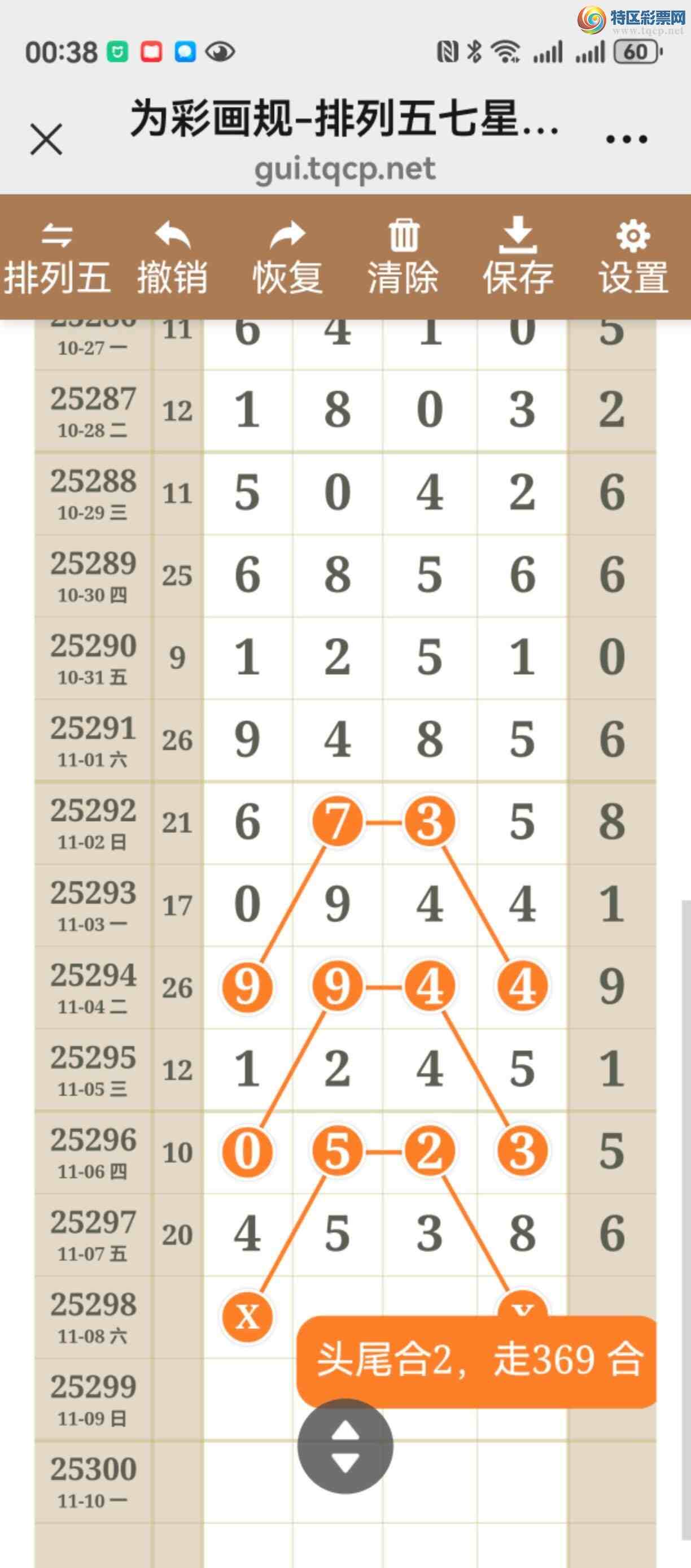
Task: Undo the last drawing with 撤销
Action: (173, 258)
